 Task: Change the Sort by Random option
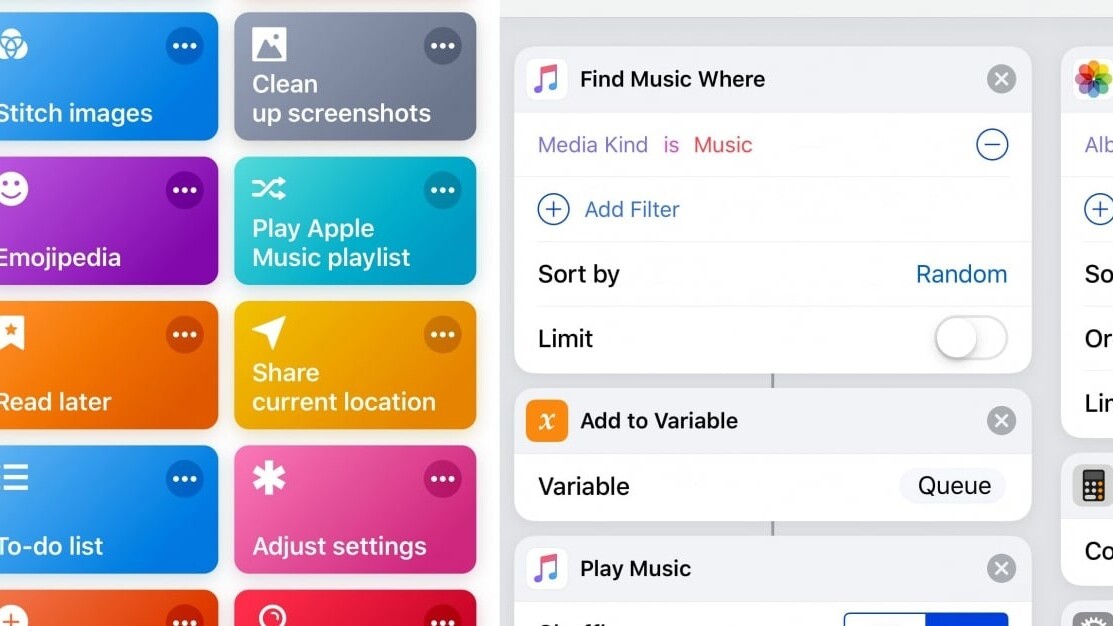pos(961,274)
